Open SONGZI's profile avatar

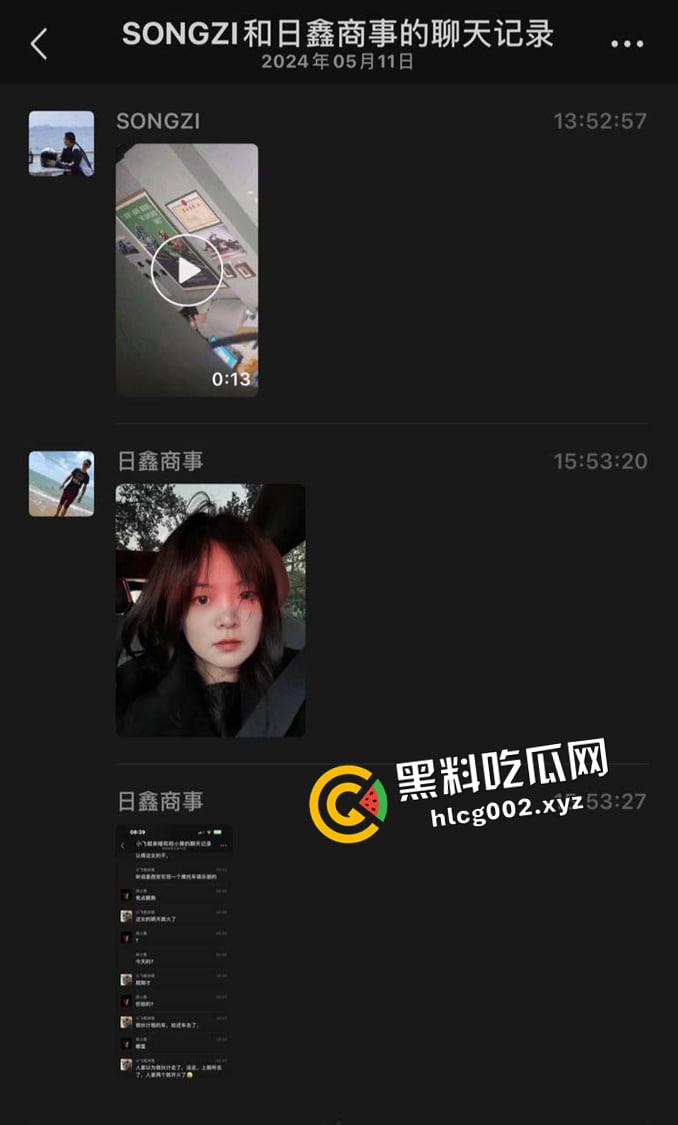pyautogui.click(x=61, y=143)
